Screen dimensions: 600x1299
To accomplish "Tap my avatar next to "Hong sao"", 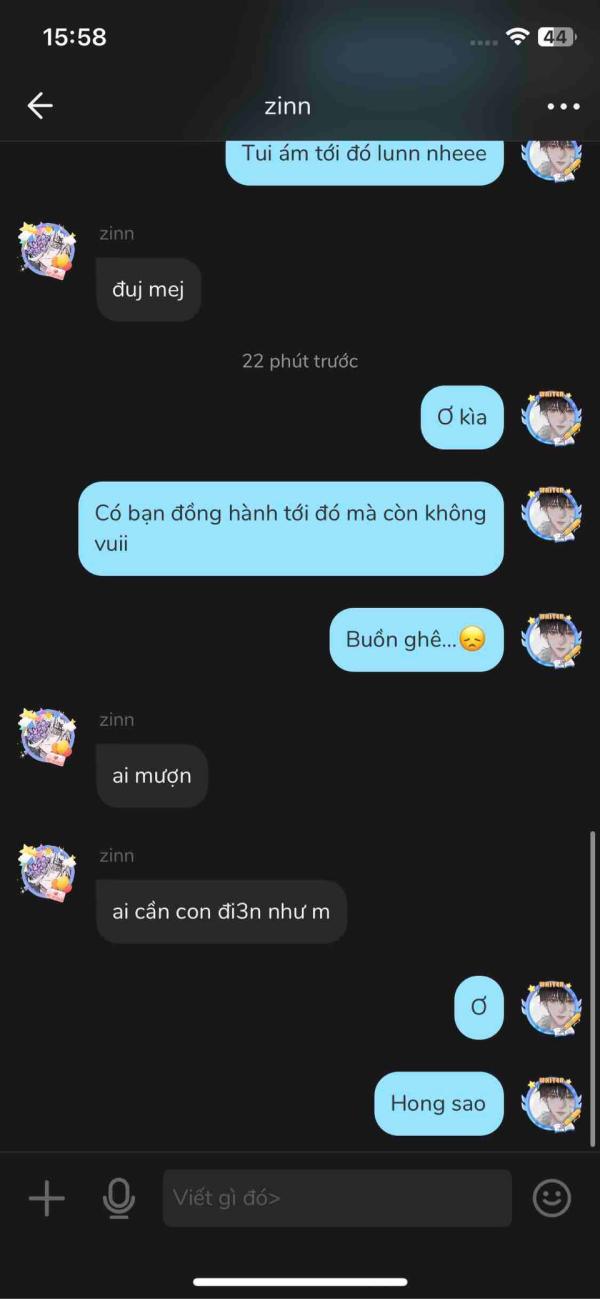I will 552,1104.
